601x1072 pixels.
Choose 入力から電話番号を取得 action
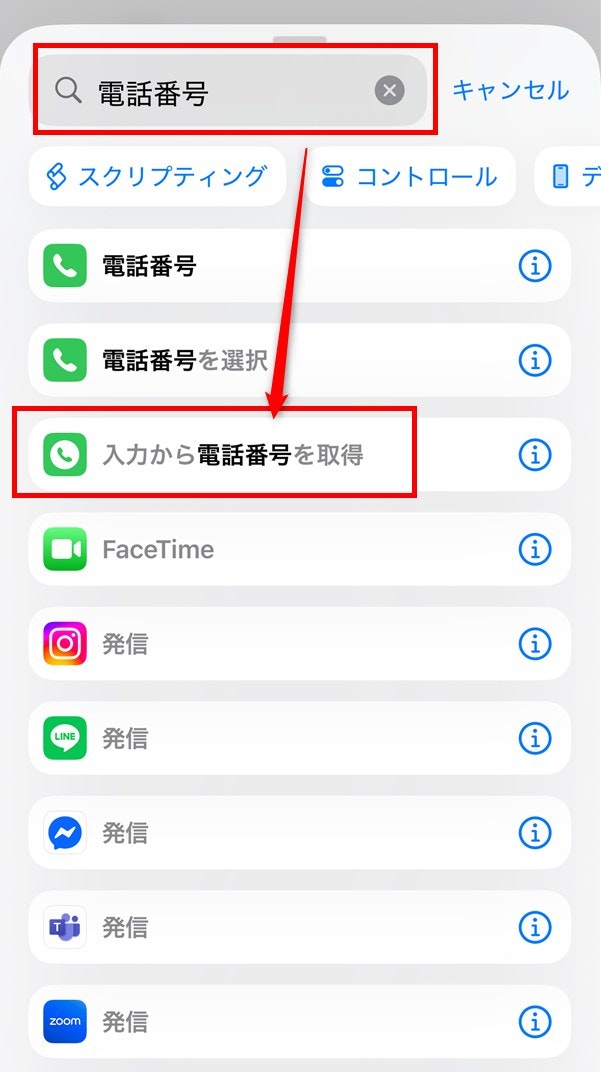[x=270, y=455]
